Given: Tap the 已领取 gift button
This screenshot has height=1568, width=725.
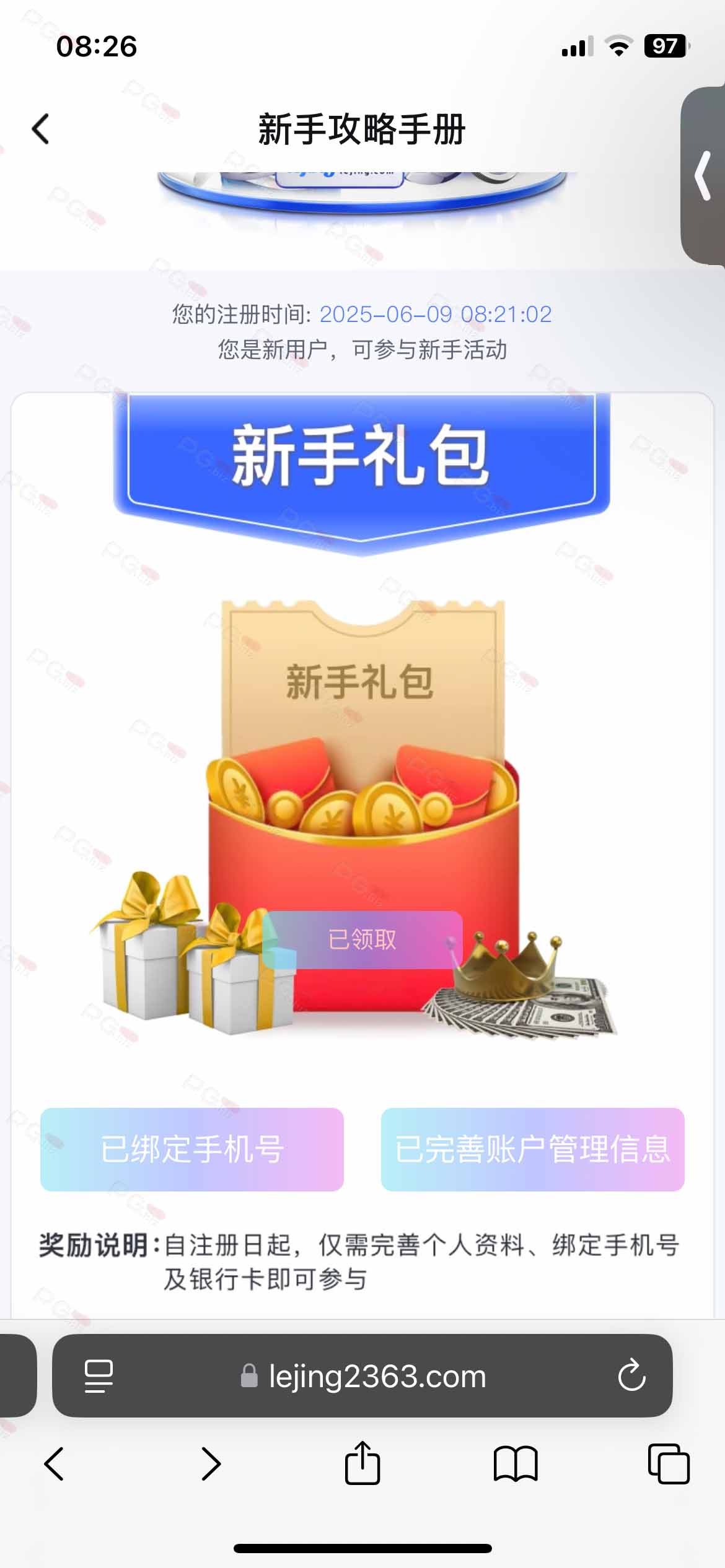Looking at the screenshot, I should [x=362, y=939].
